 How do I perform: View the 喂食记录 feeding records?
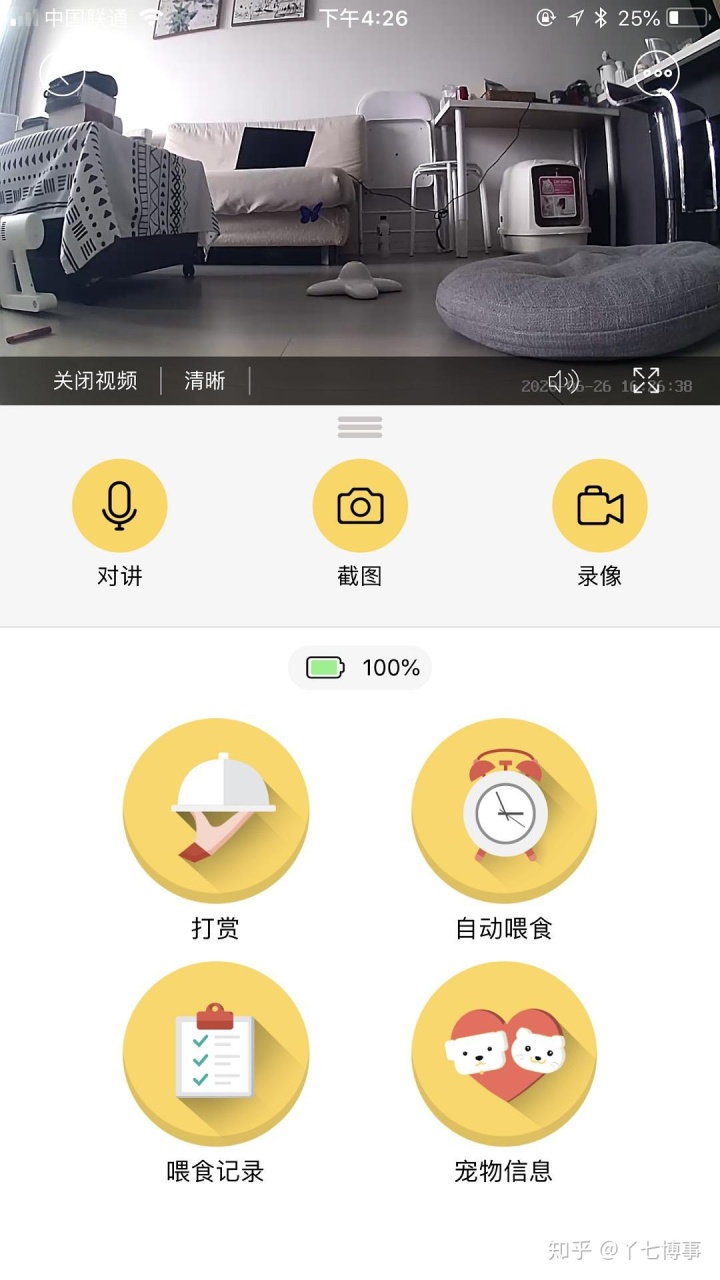(x=215, y=1054)
